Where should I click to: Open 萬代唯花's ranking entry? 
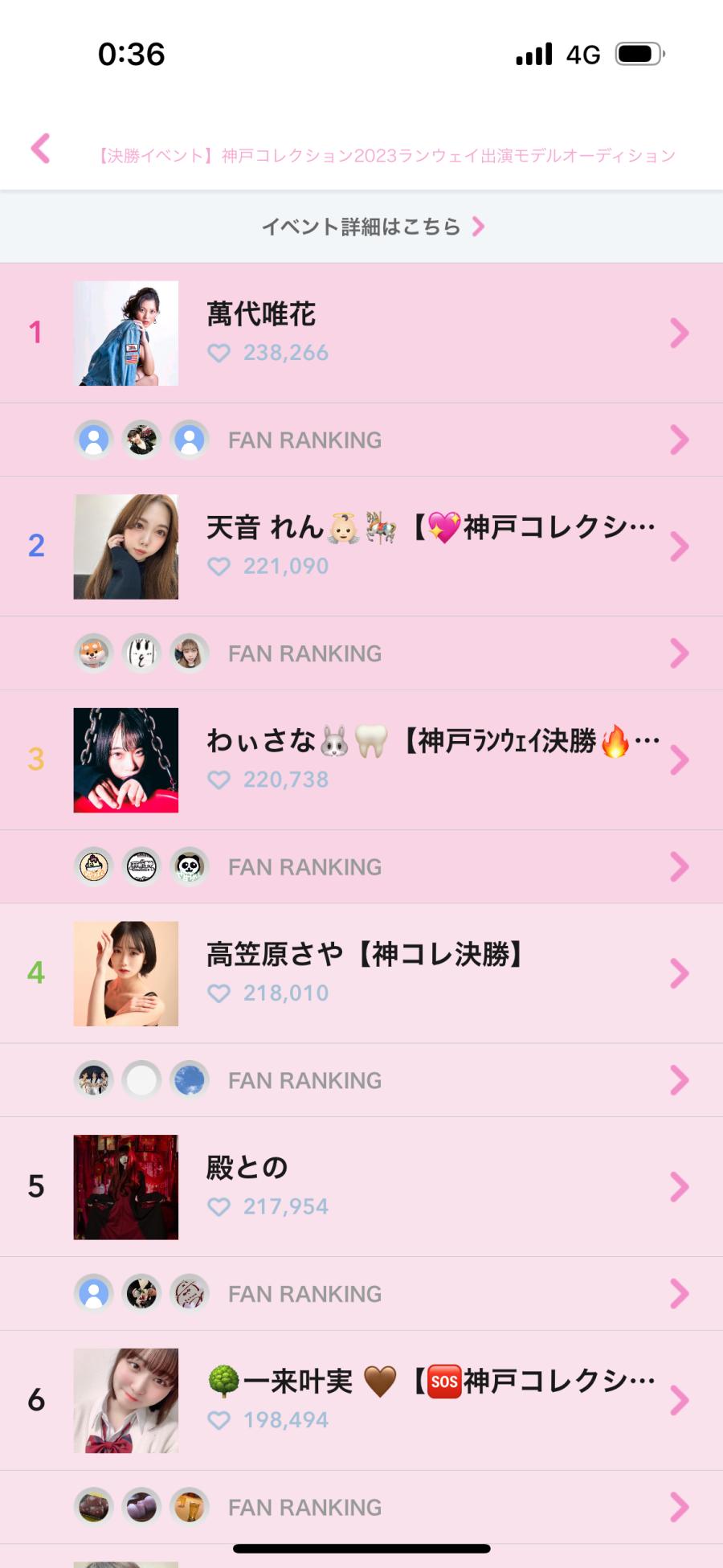(x=361, y=333)
